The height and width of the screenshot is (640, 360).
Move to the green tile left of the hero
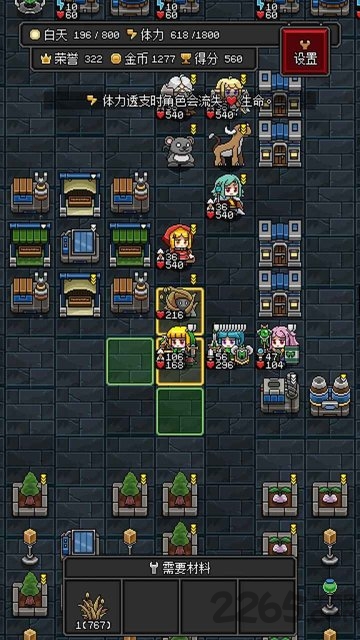130,361
